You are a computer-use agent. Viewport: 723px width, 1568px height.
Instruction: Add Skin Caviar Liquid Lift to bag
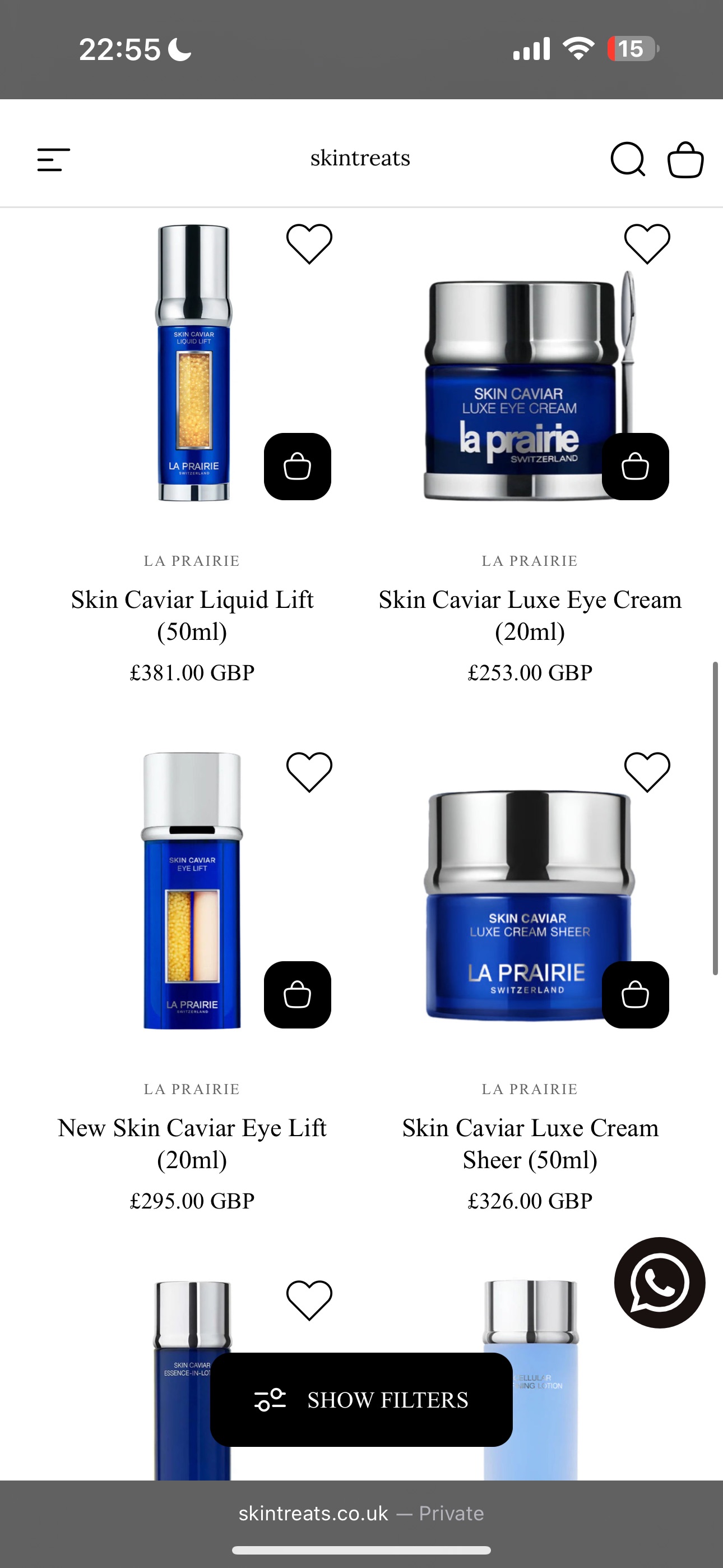[x=297, y=467]
